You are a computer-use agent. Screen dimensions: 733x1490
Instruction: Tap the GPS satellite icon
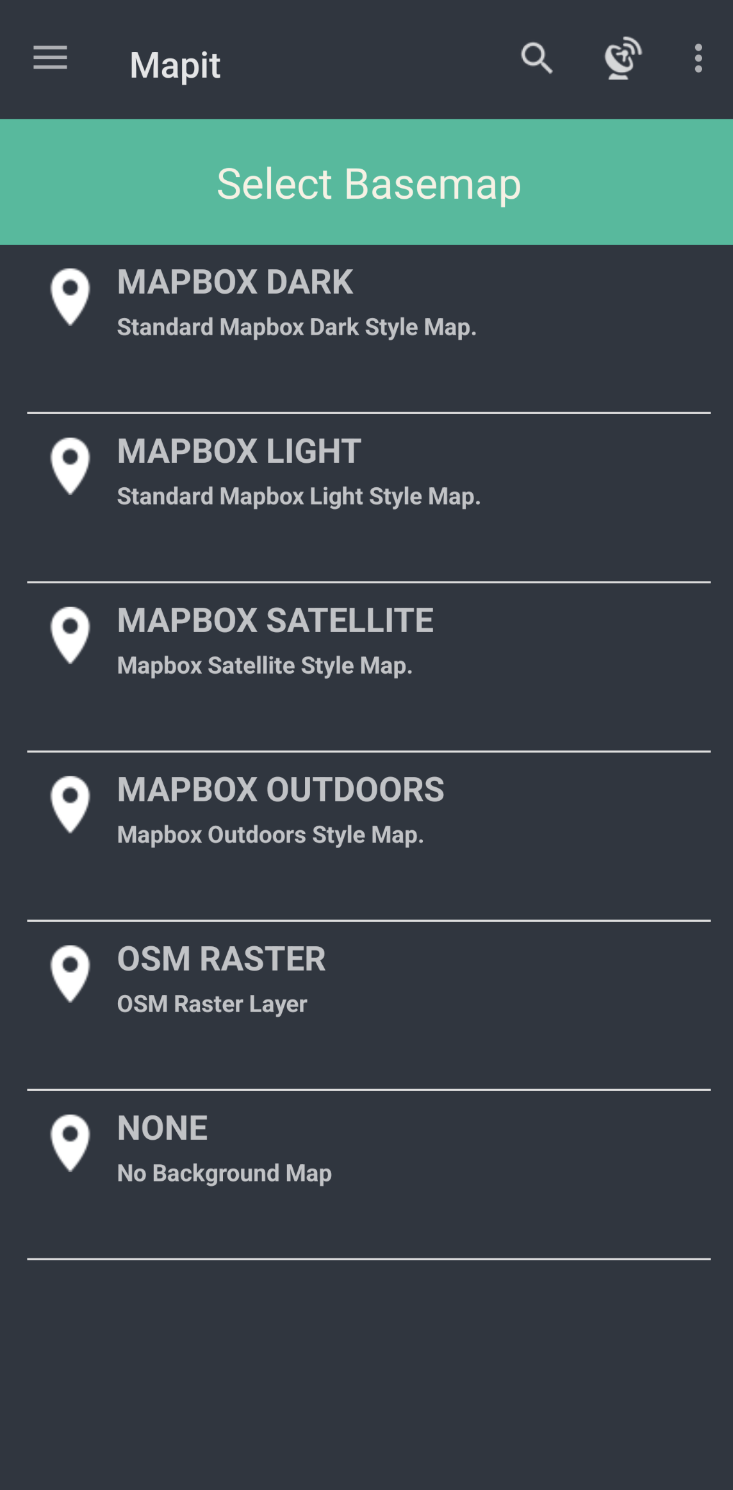click(622, 59)
